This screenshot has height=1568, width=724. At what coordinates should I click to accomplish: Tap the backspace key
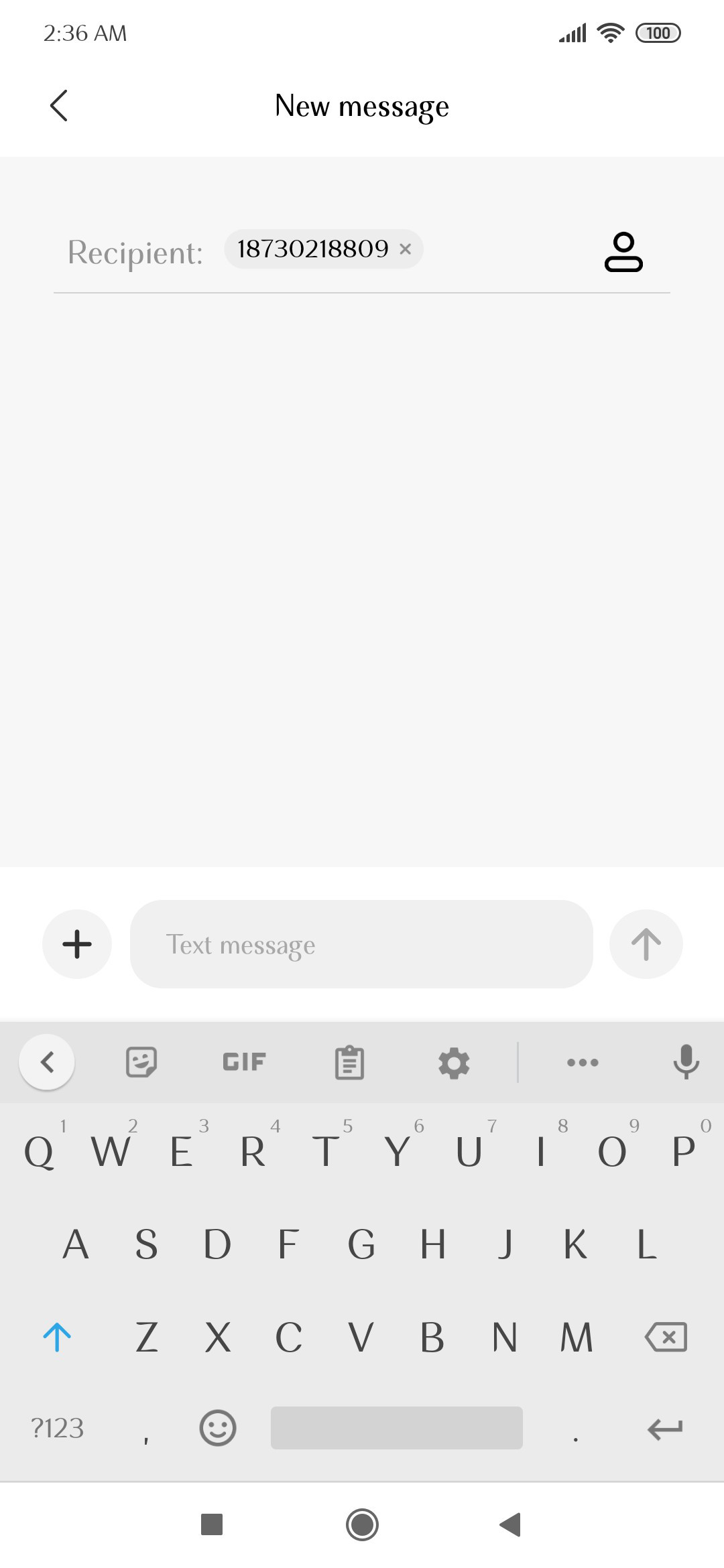(x=666, y=1337)
